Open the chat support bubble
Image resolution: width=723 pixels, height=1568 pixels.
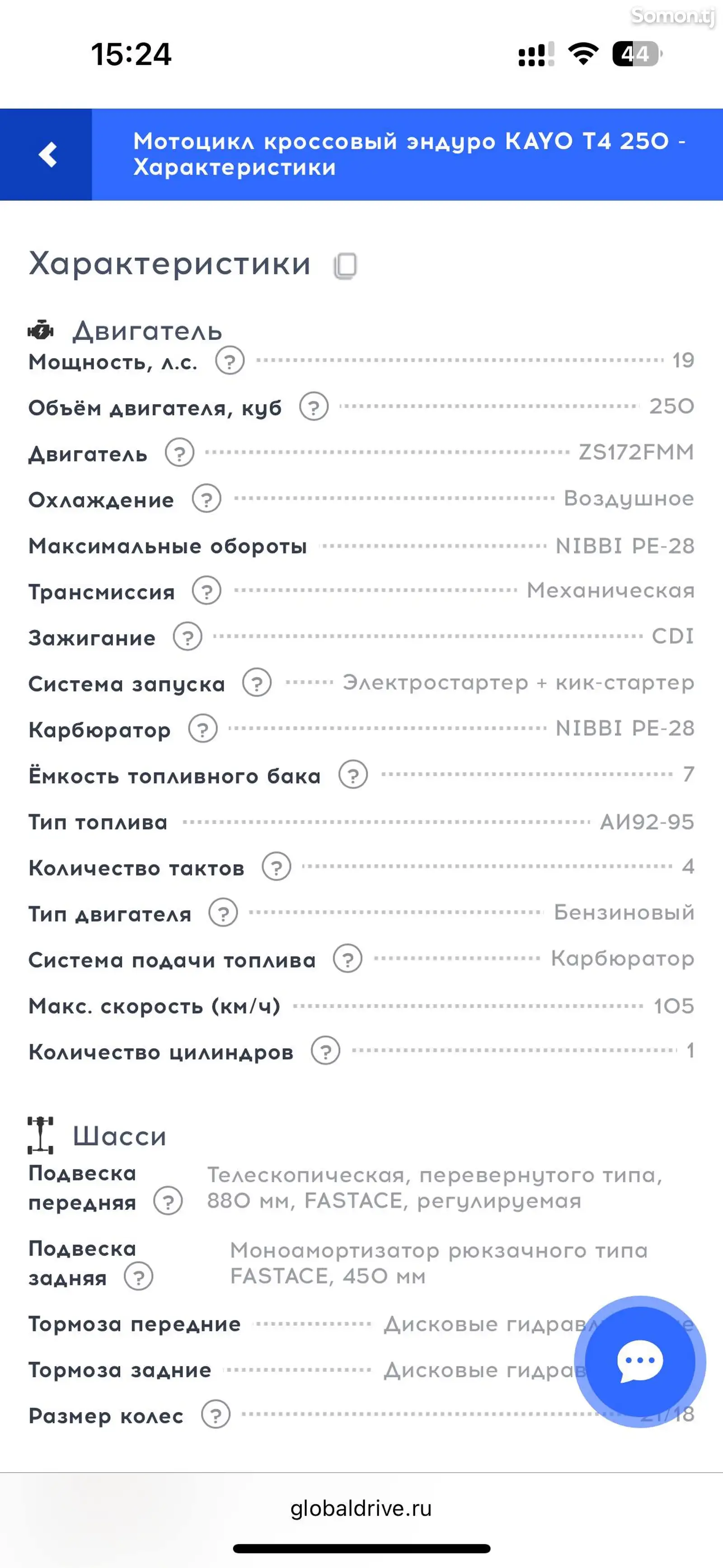[x=639, y=1361]
